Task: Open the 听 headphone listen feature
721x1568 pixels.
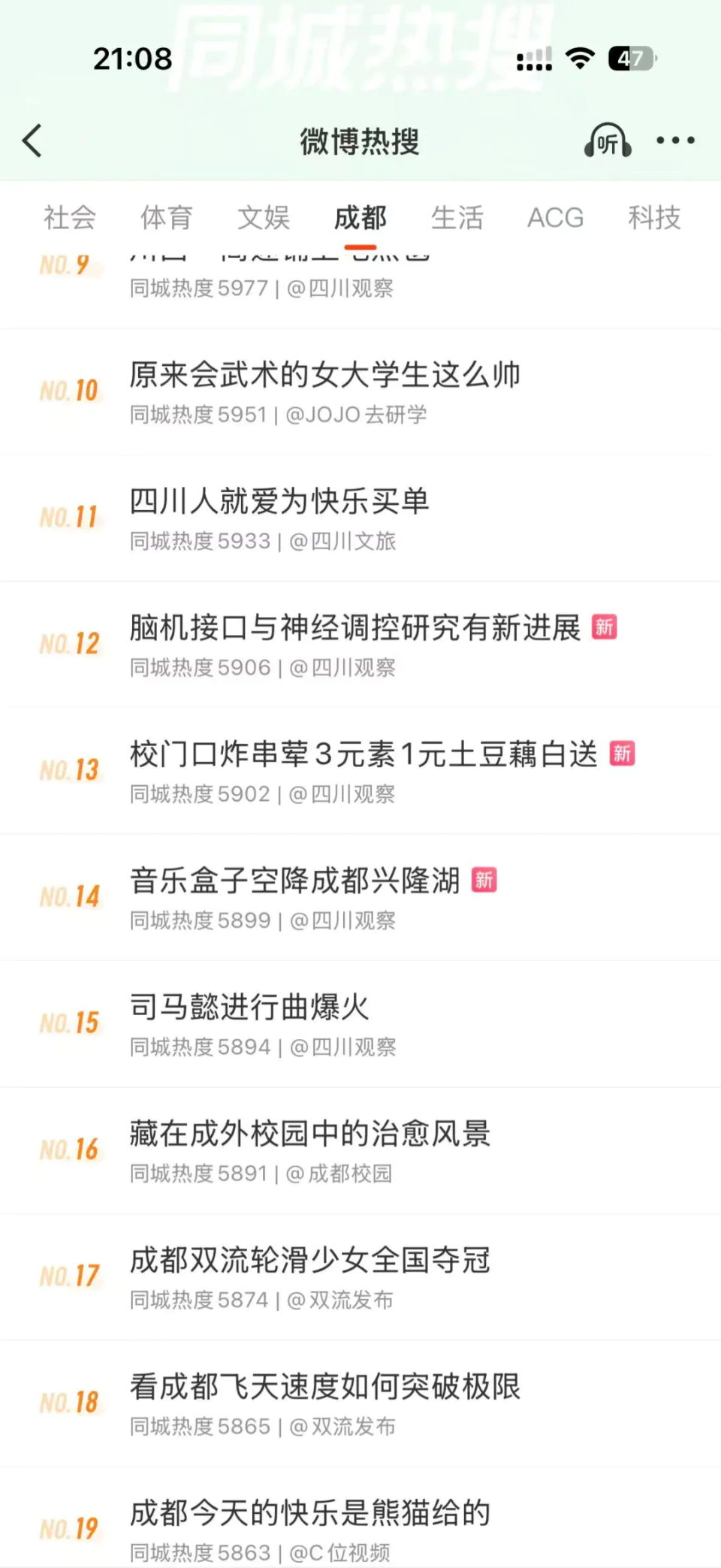Action: coord(608,140)
